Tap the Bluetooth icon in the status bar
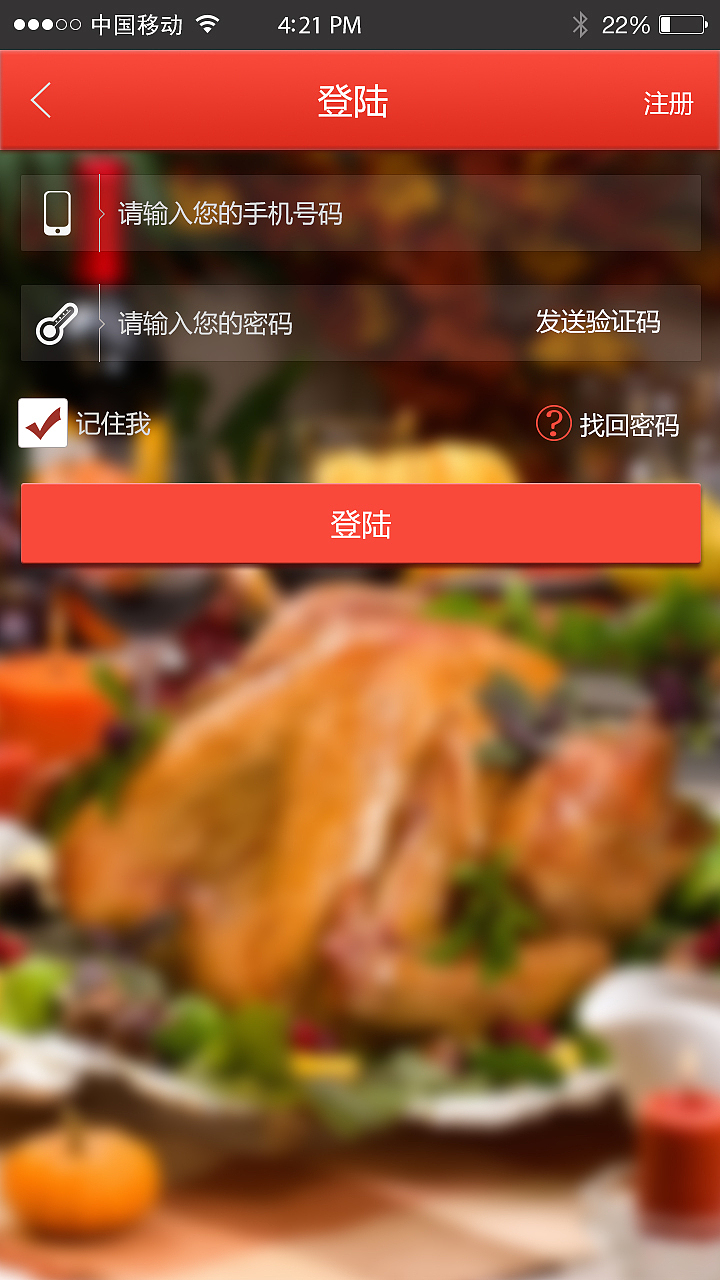This screenshot has width=720, height=1280. 583,24
